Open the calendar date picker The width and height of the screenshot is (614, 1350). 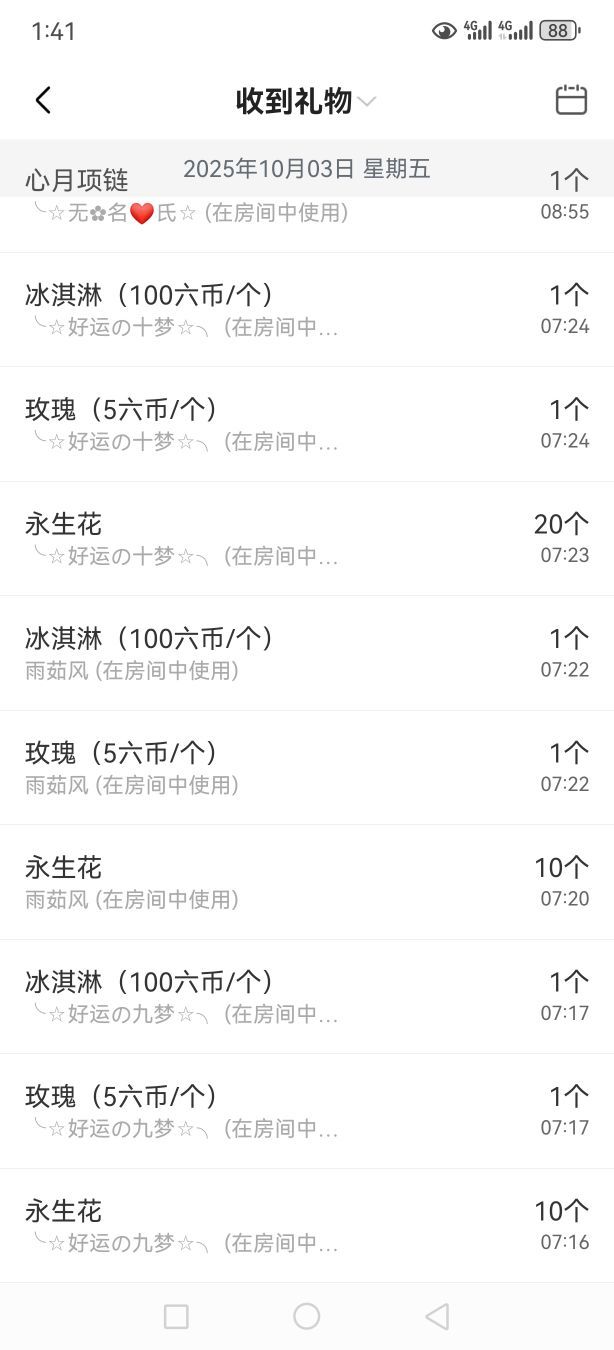(571, 100)
